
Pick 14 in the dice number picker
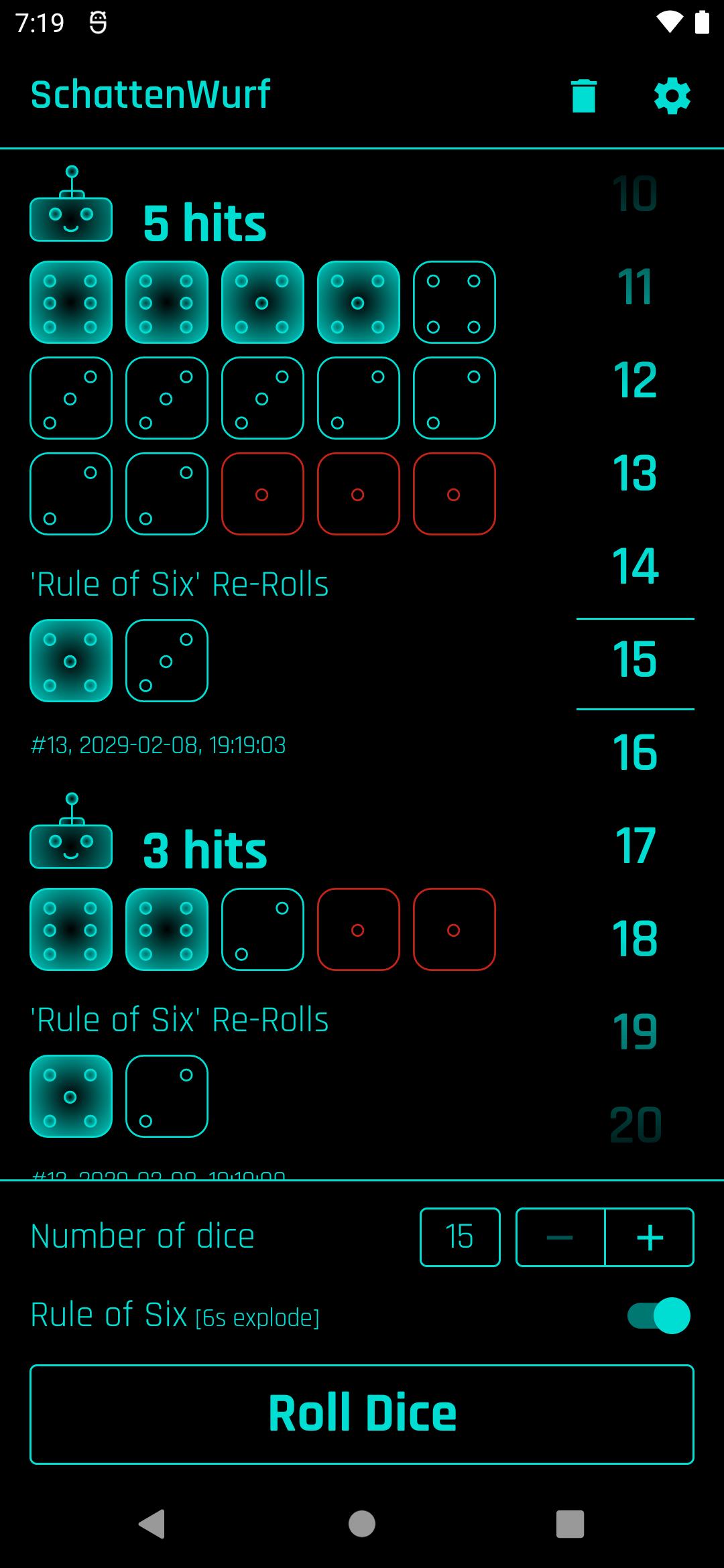(635, 566)
